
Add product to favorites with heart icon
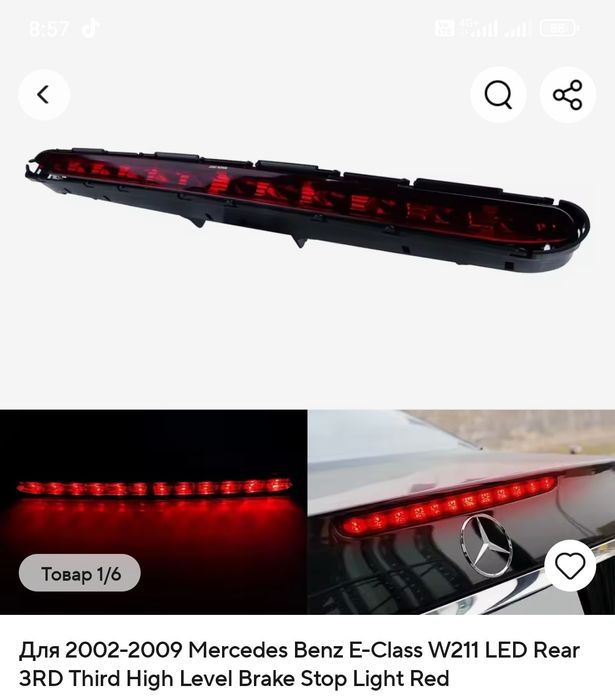point(570,566)
